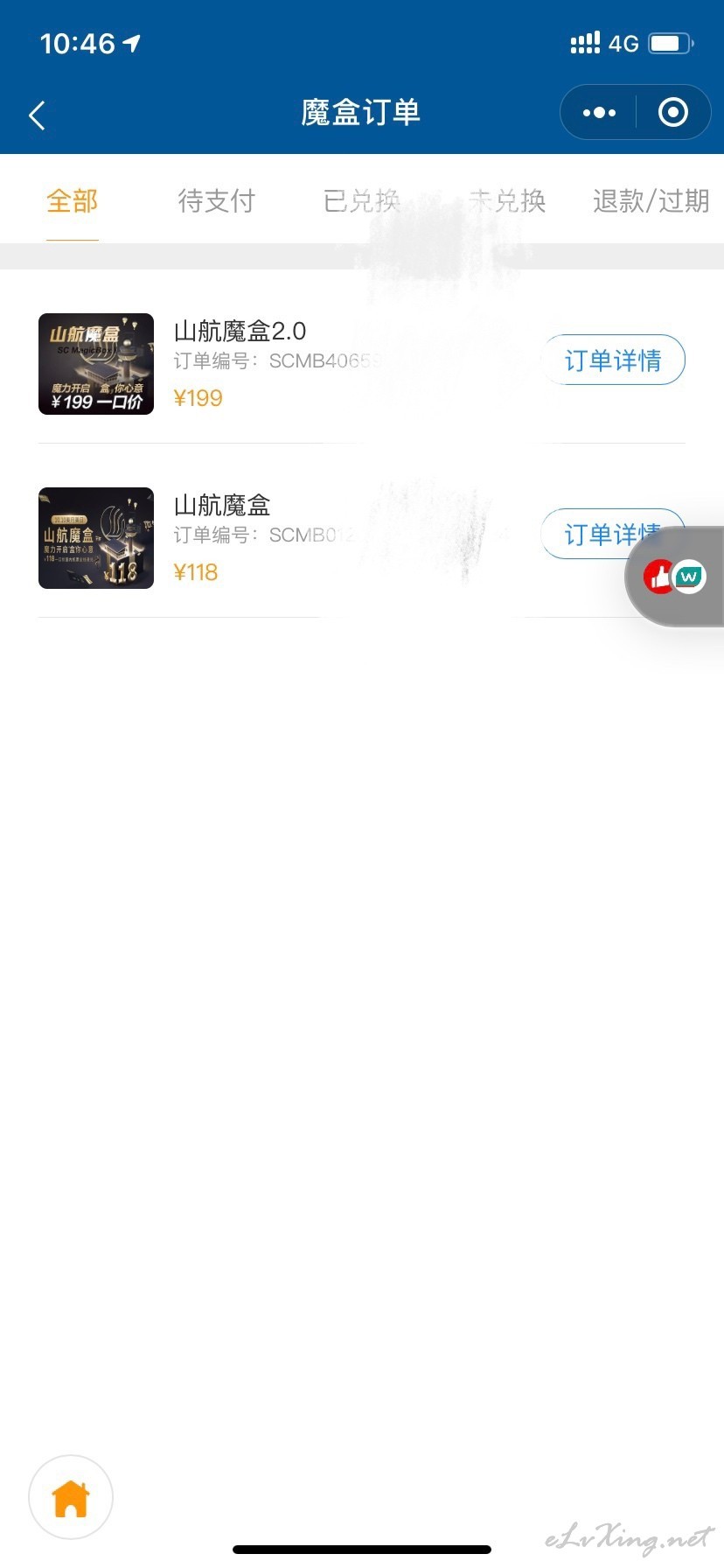Open 订单详情 for 山航魔盒2.0 order

point(612,360)
